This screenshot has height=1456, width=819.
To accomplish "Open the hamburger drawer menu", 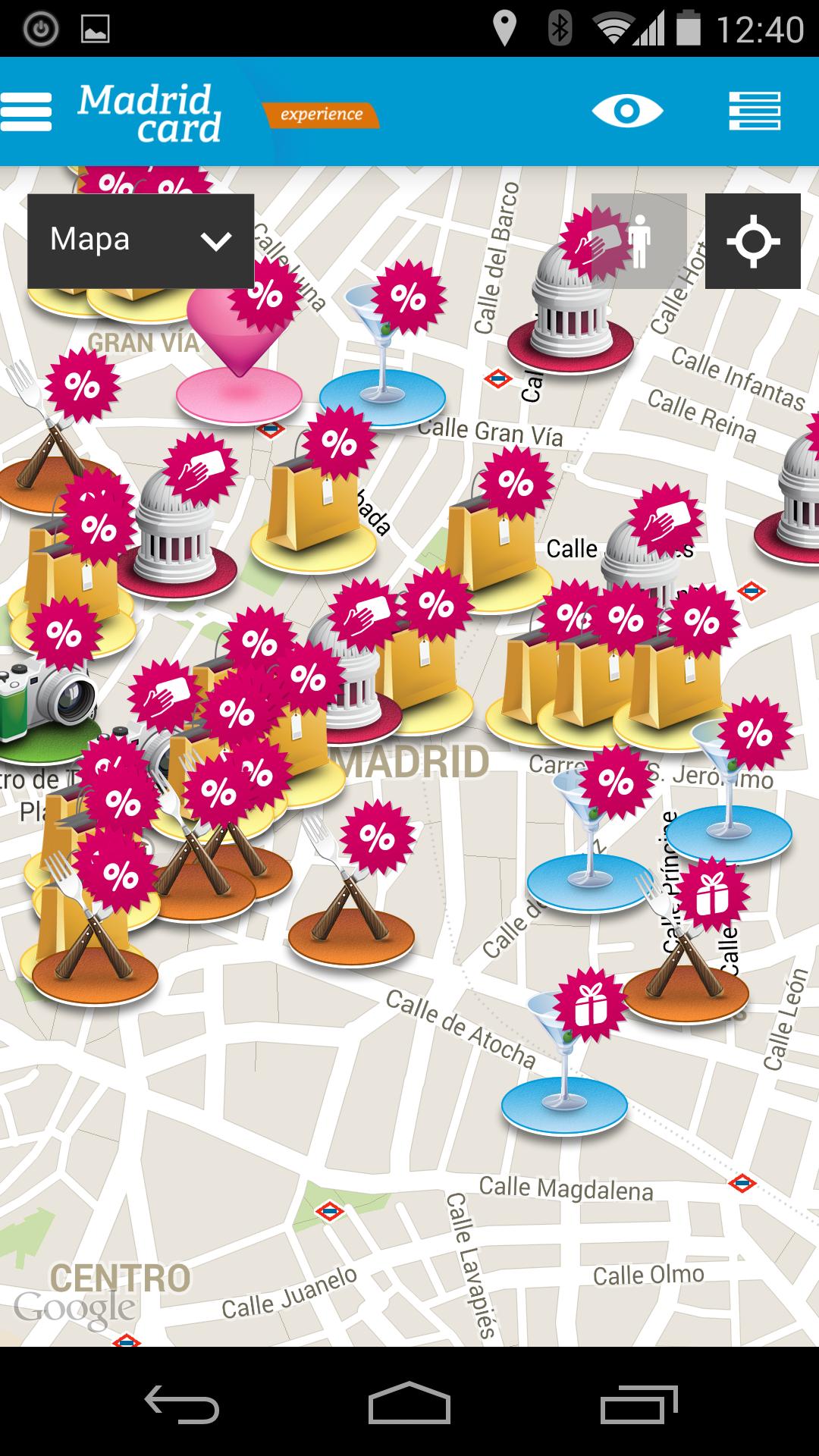I will [x=27, y=112].
